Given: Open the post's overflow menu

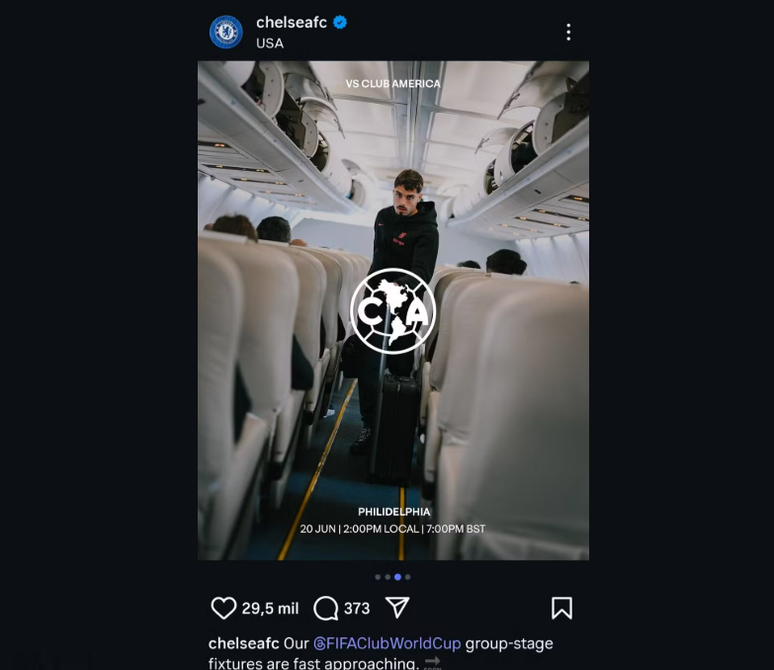Looking at the screenshot, I should (568, 32).
